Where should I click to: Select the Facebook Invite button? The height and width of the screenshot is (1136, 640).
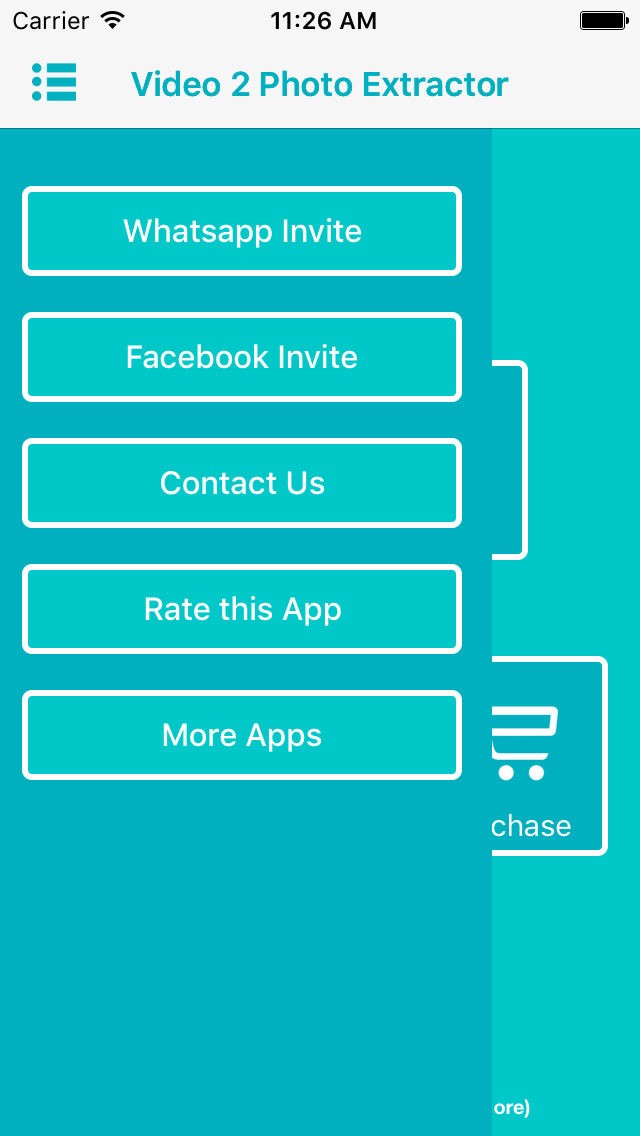(x=242, y=357)
